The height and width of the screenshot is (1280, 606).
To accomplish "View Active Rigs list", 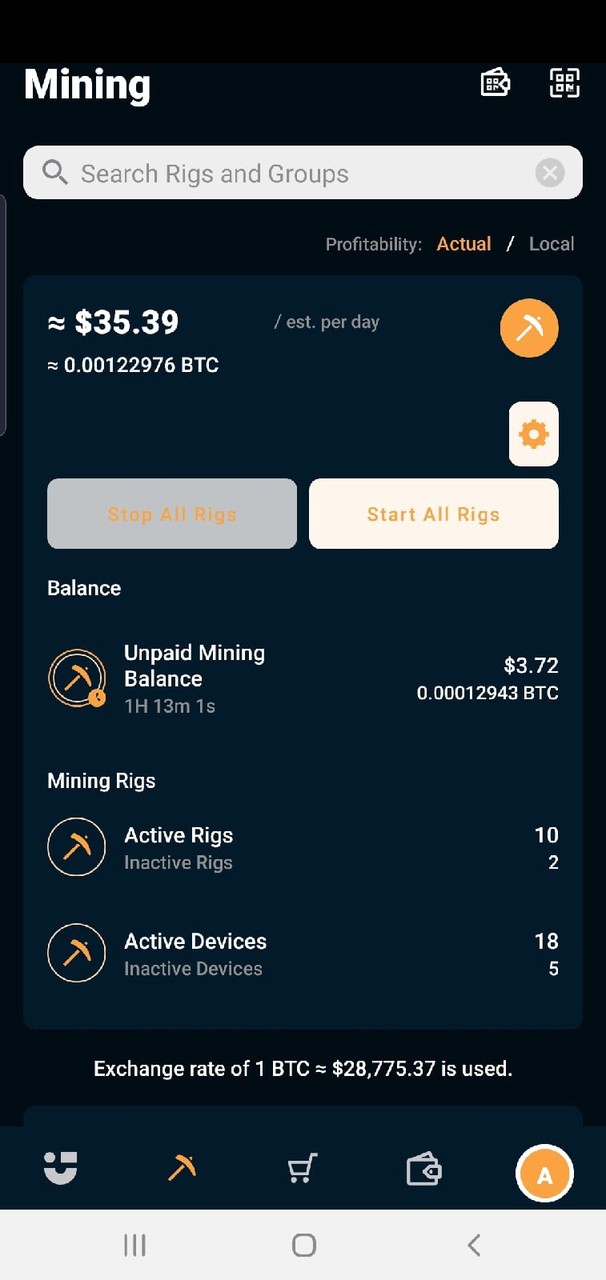I will pyautogui.click(x=303, y=848).
